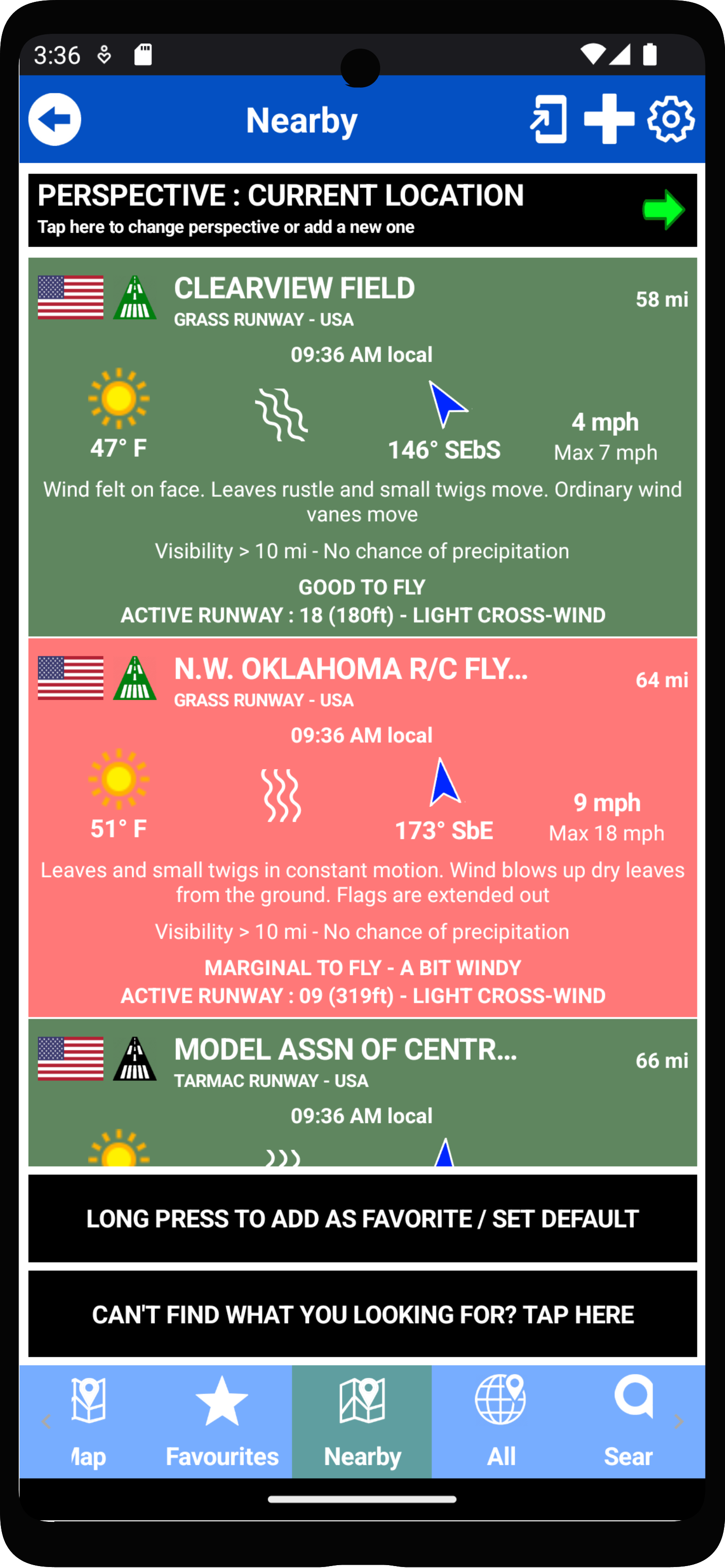The height and width of the screenshot is (1568, 725).
Task: Open Model Assn of Central field card
Action: (x=362, y=1093)
